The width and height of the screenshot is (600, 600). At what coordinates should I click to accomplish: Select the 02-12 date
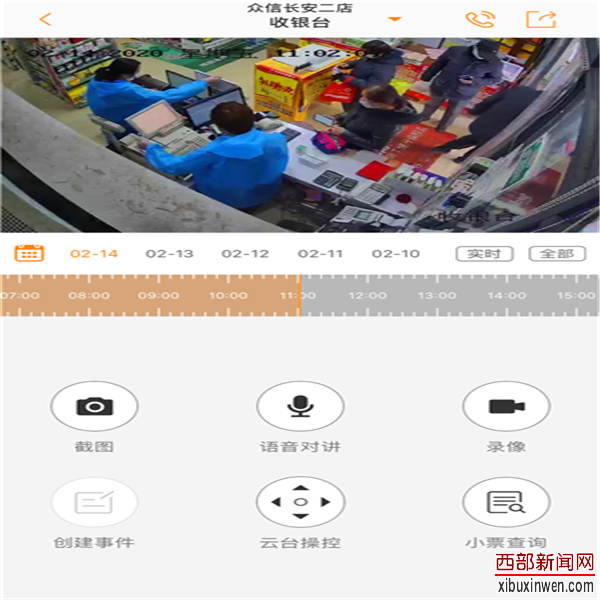[x=245, y=253]
